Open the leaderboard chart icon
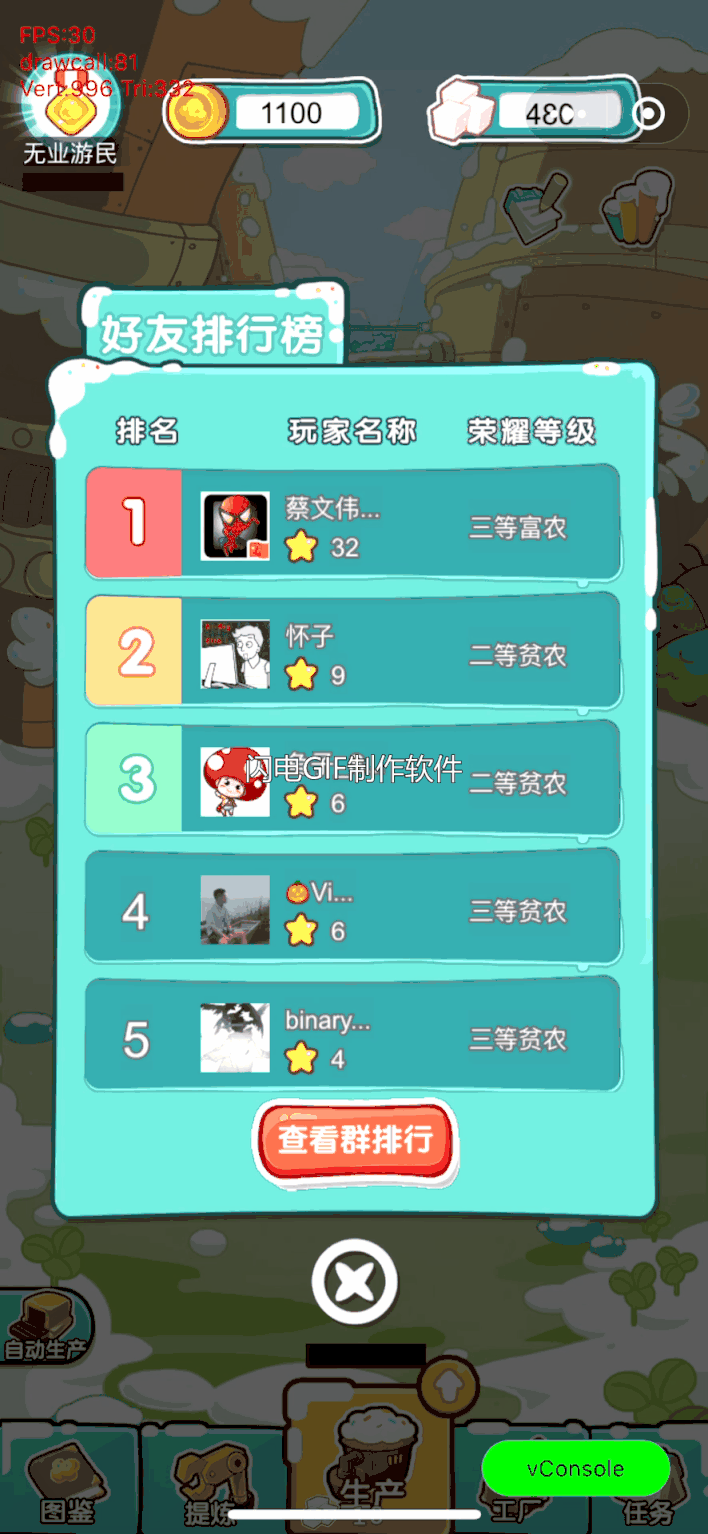 tap(637, 208)
